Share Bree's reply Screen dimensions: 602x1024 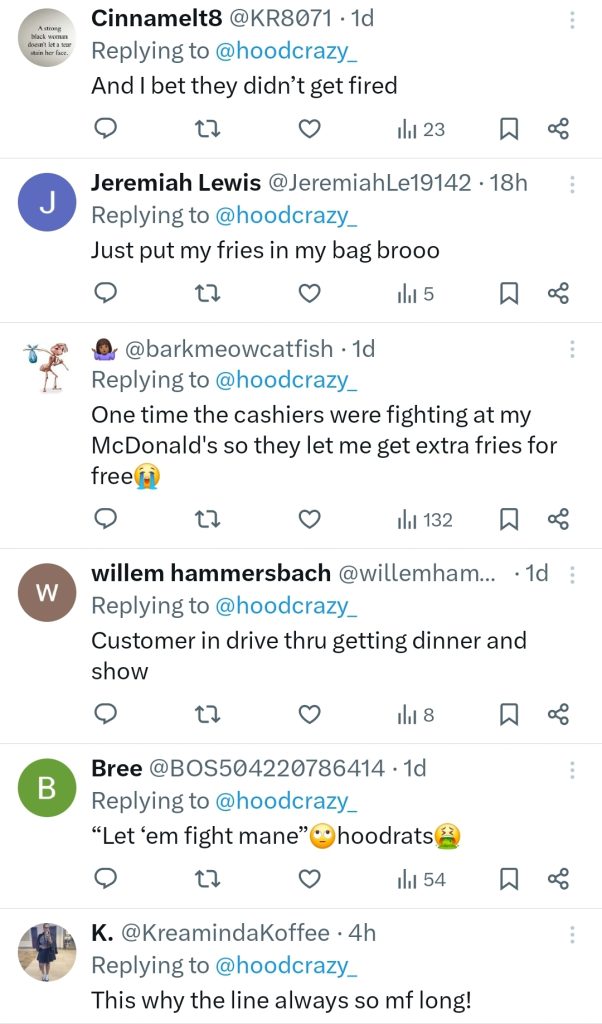(x=559, y=879)
